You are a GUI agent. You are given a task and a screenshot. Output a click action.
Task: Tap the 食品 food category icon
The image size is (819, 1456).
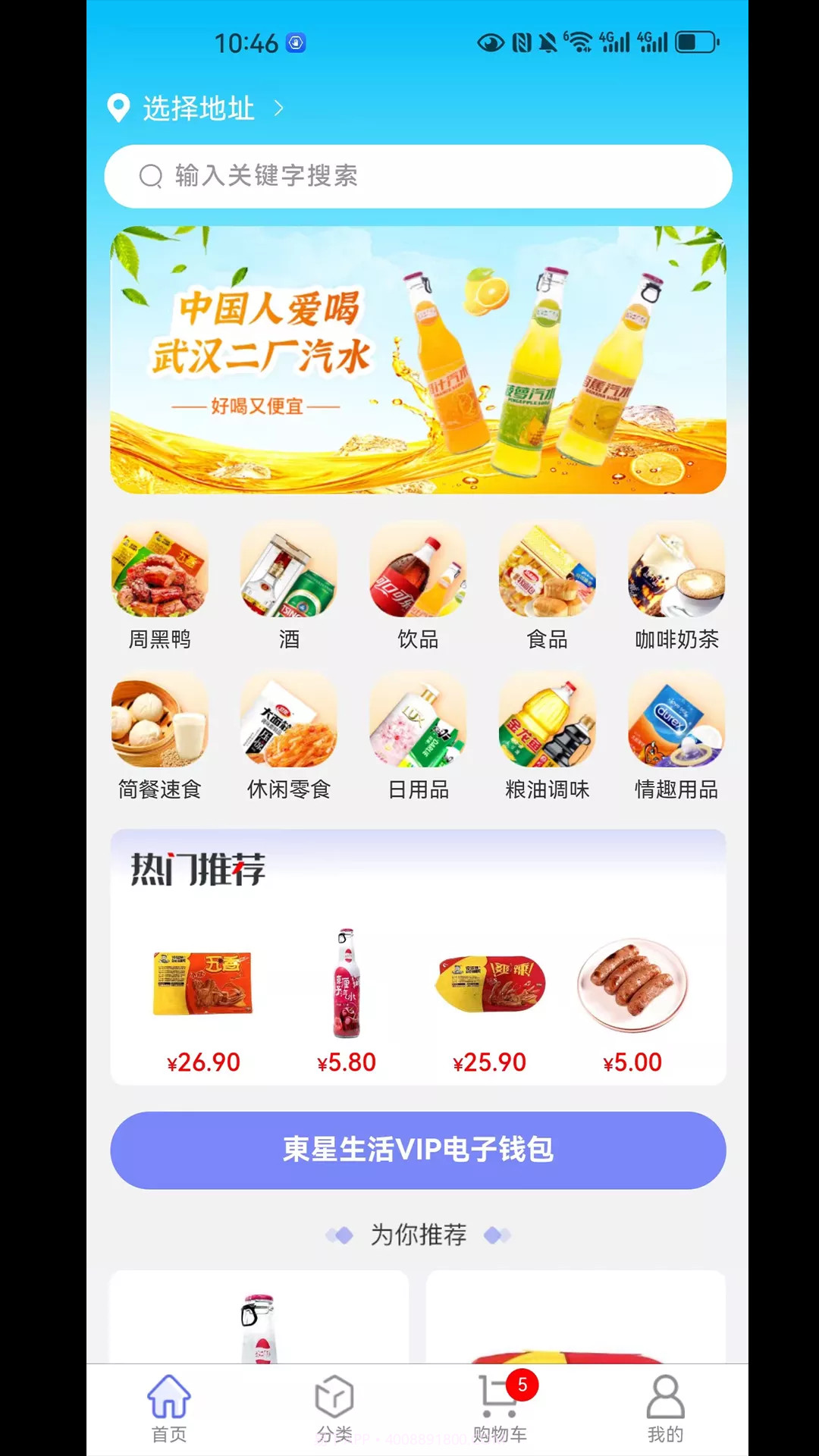pos(548,571)
